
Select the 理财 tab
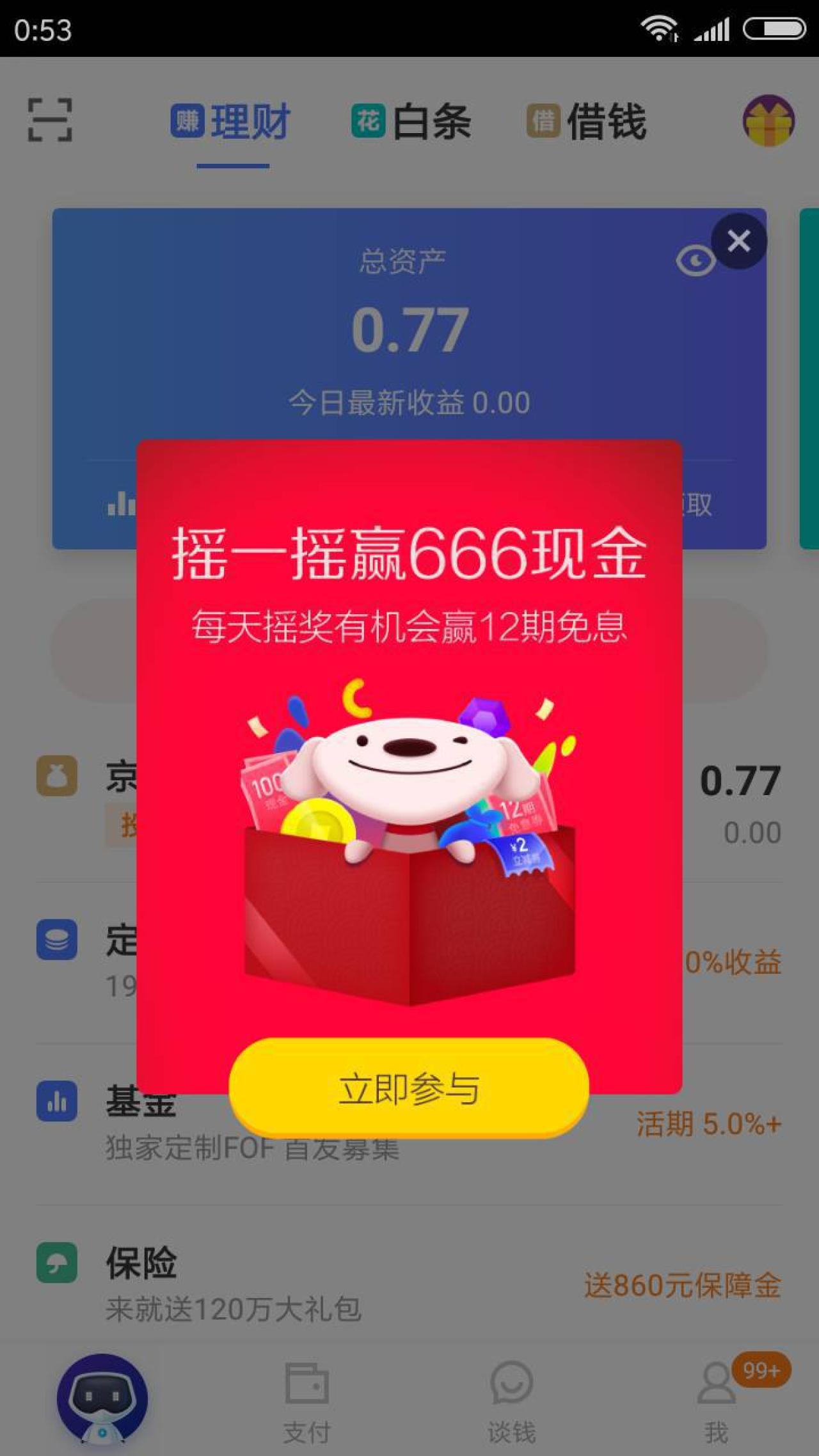point(232,122)
